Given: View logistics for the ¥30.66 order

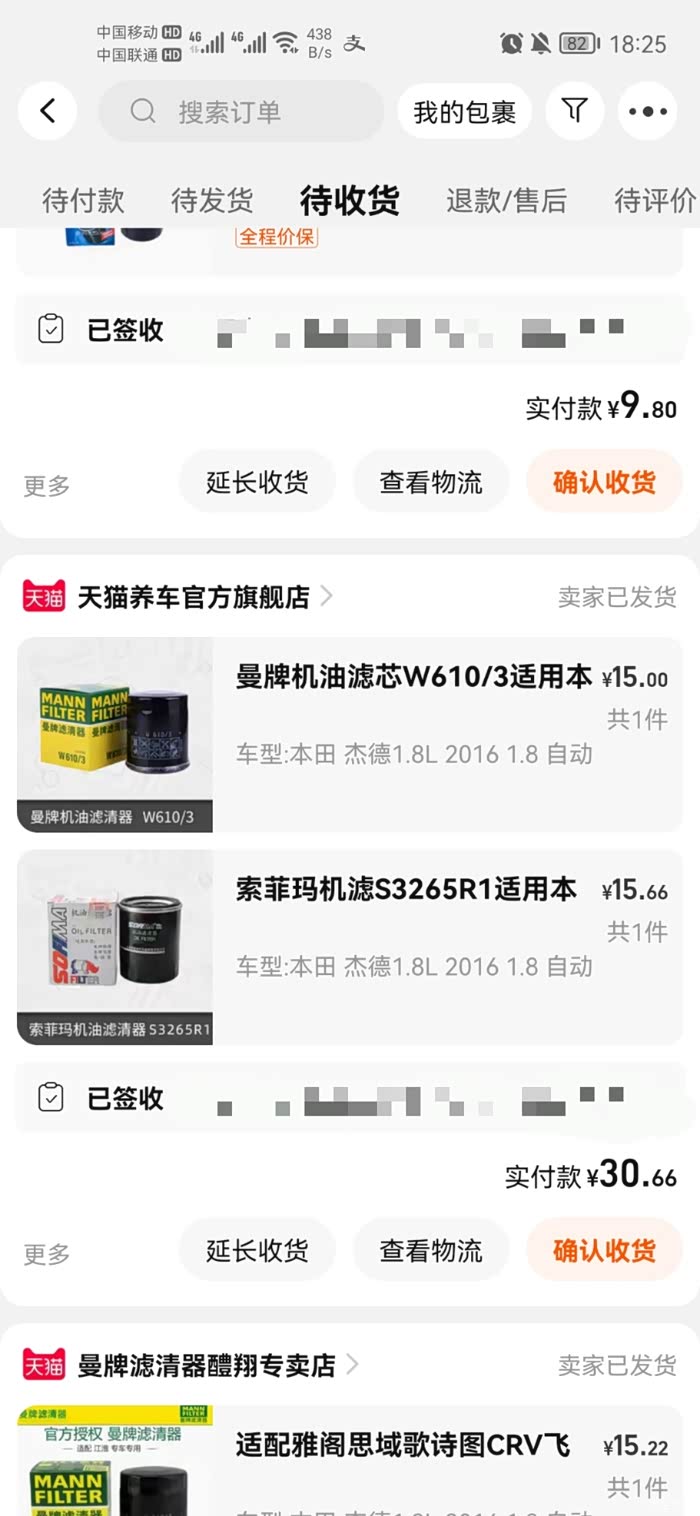Looking at the screenshot, I should pos(431,1250).
